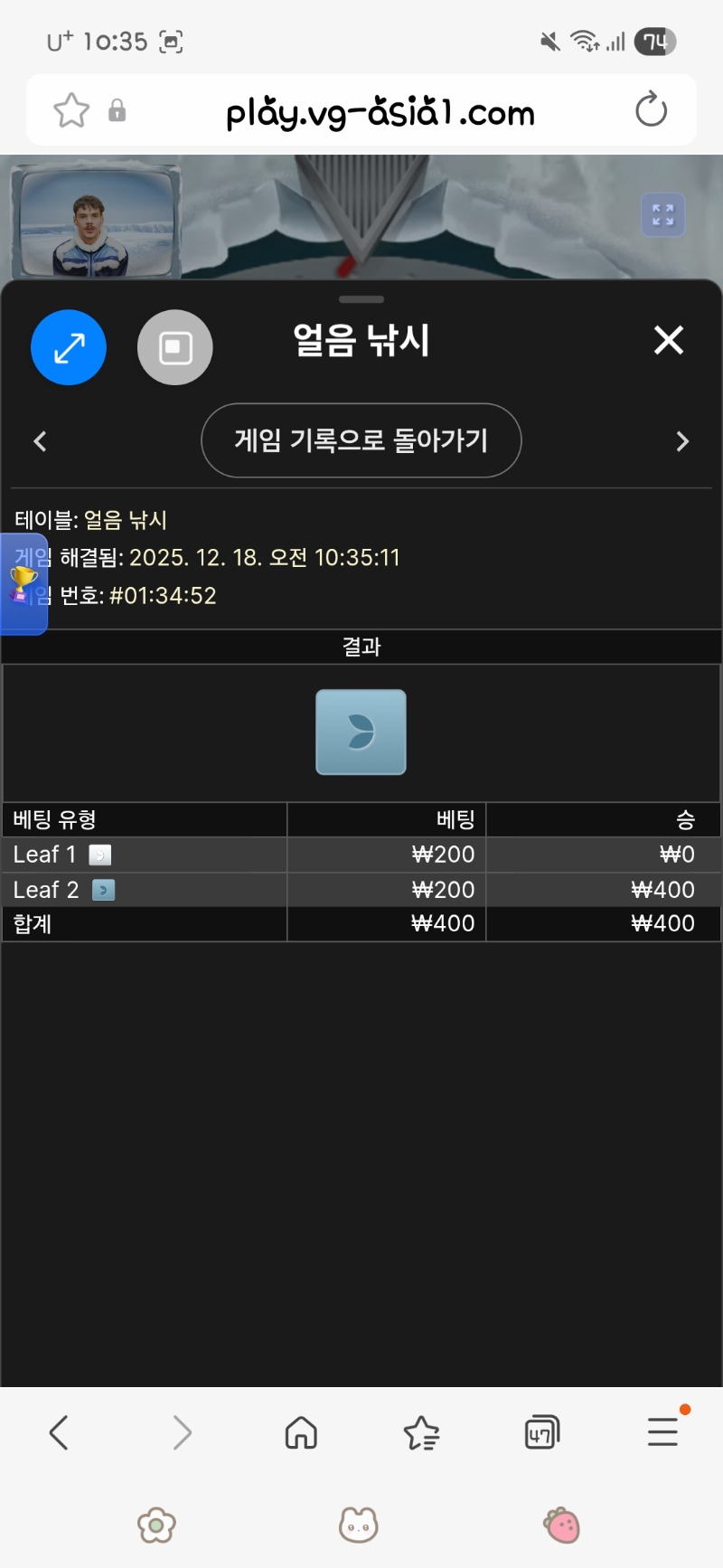Close the 얼음 낚시 panel
Screen dimensions: 723x1568
coord(669,341)
